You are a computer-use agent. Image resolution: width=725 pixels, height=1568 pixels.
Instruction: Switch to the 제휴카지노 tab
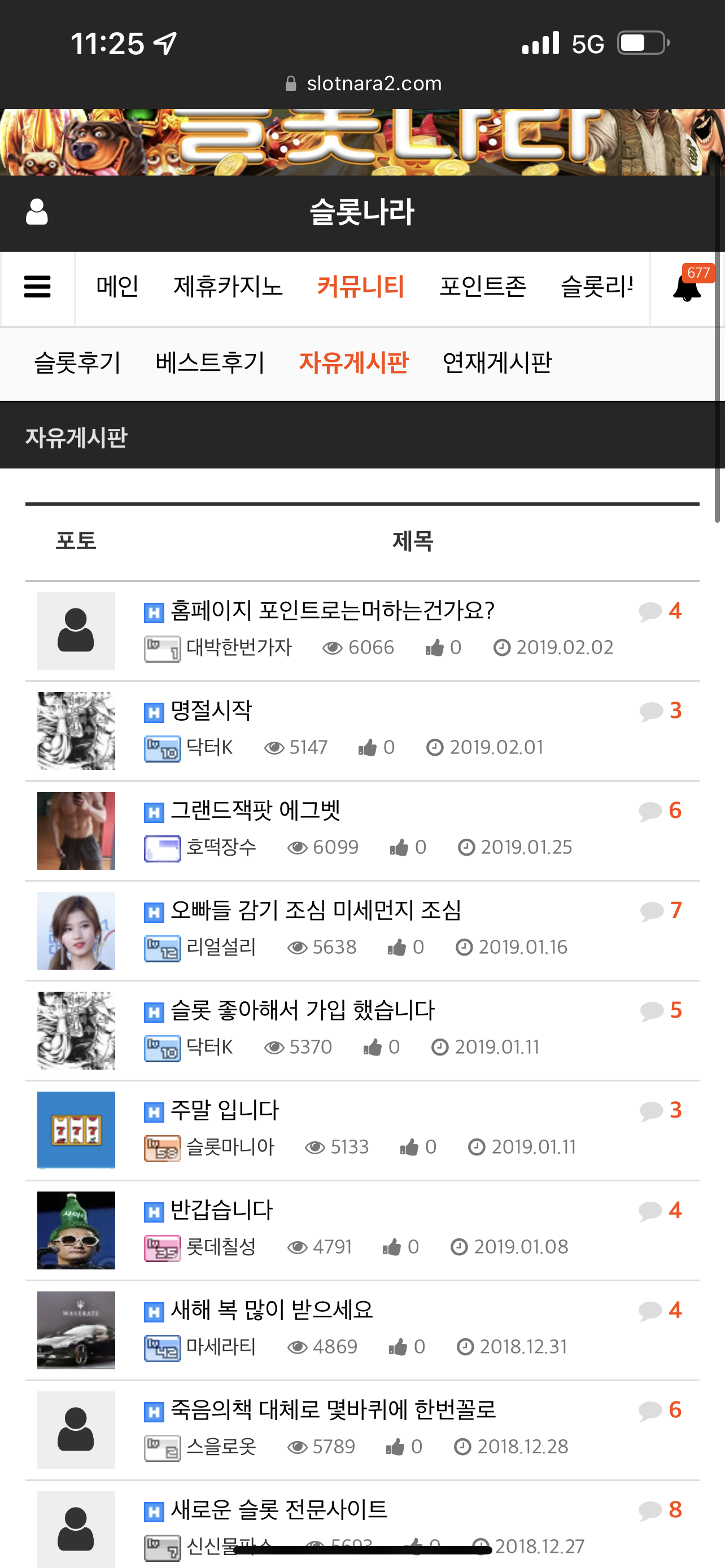pos(228,287)
